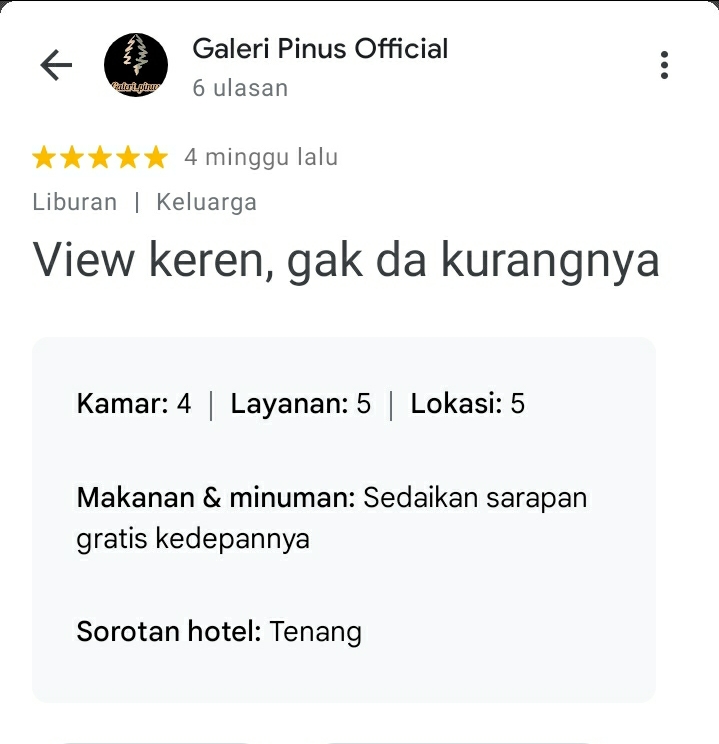719x744 pixels.
Task: Go back using the arrow icon
Action: pos(56,66)
